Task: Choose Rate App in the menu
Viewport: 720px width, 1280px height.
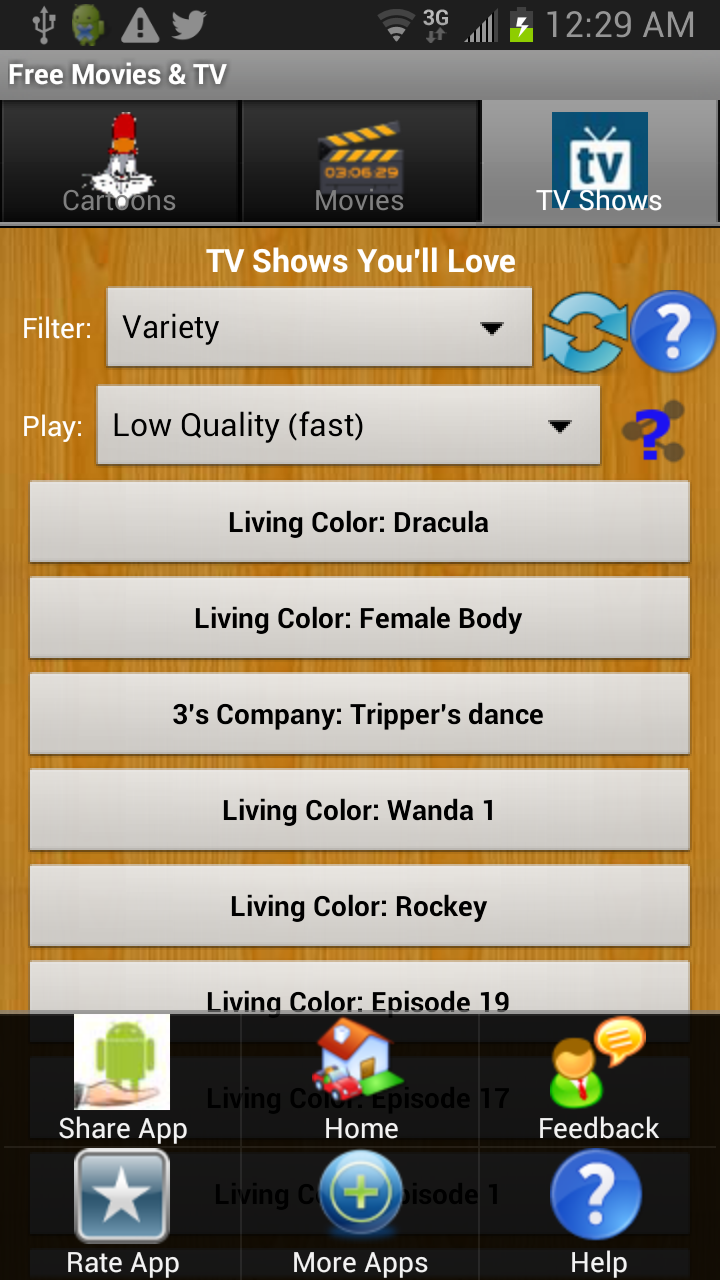Action: [122, 1212]
